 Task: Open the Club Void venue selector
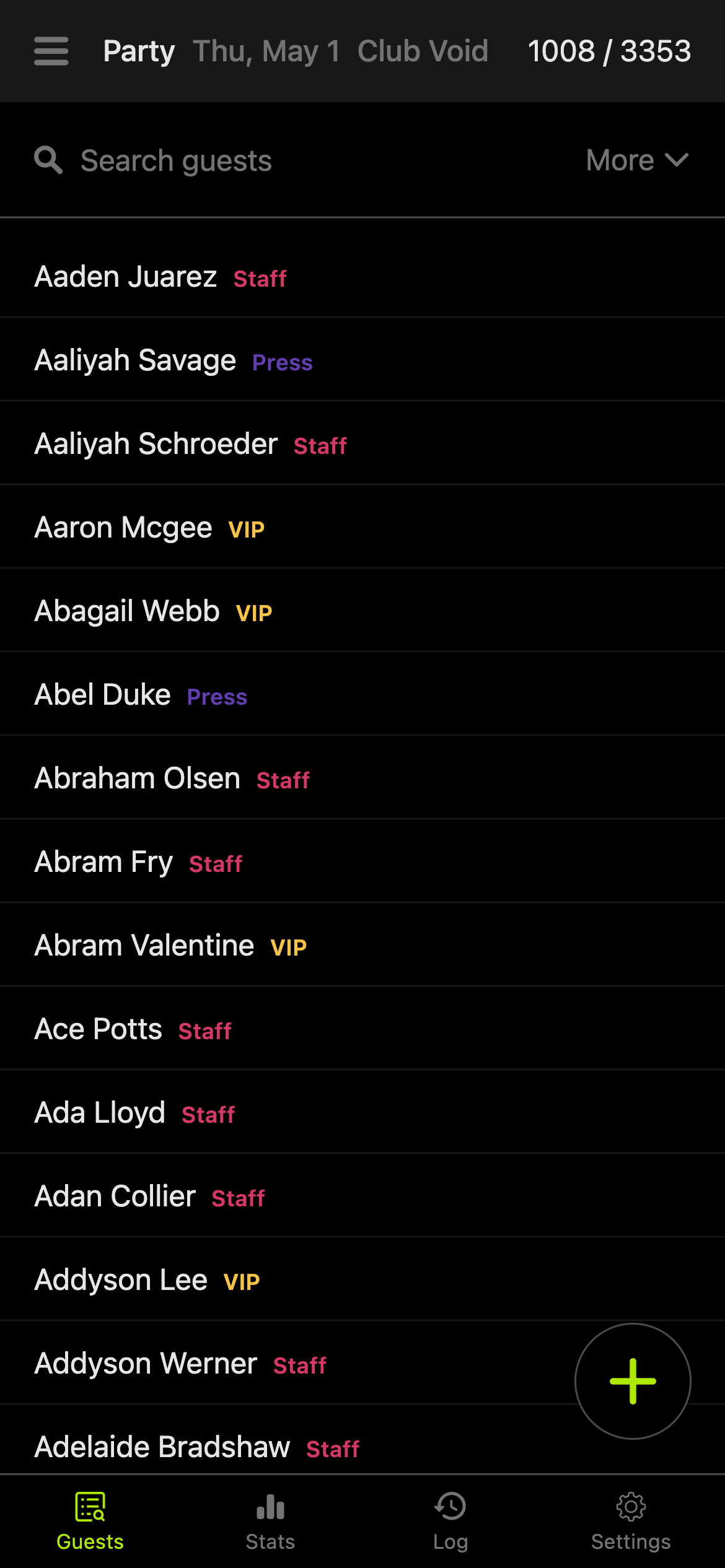click(x=423, y=51)
